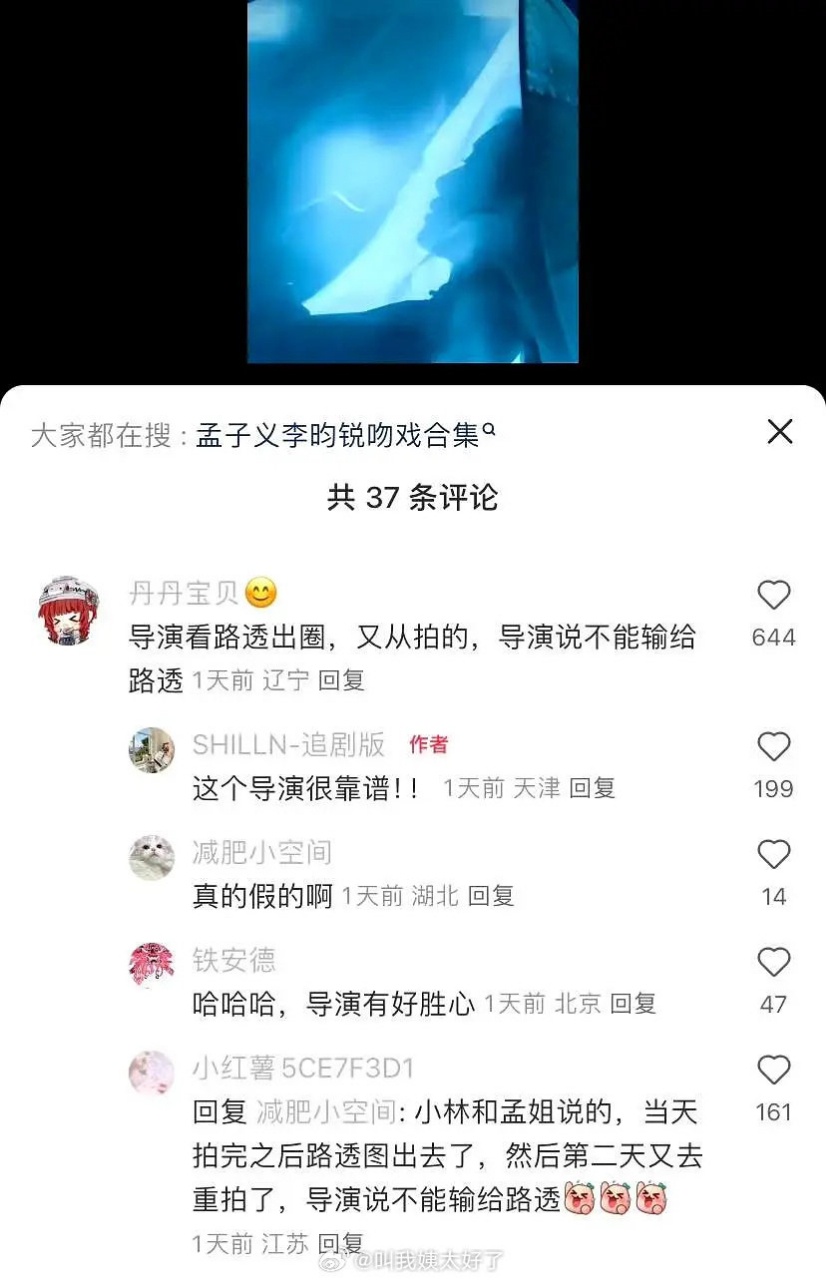The image size is (826, 1280).
Task: Like 减肥小空间's comment
Action: click(x=773, y=855)
